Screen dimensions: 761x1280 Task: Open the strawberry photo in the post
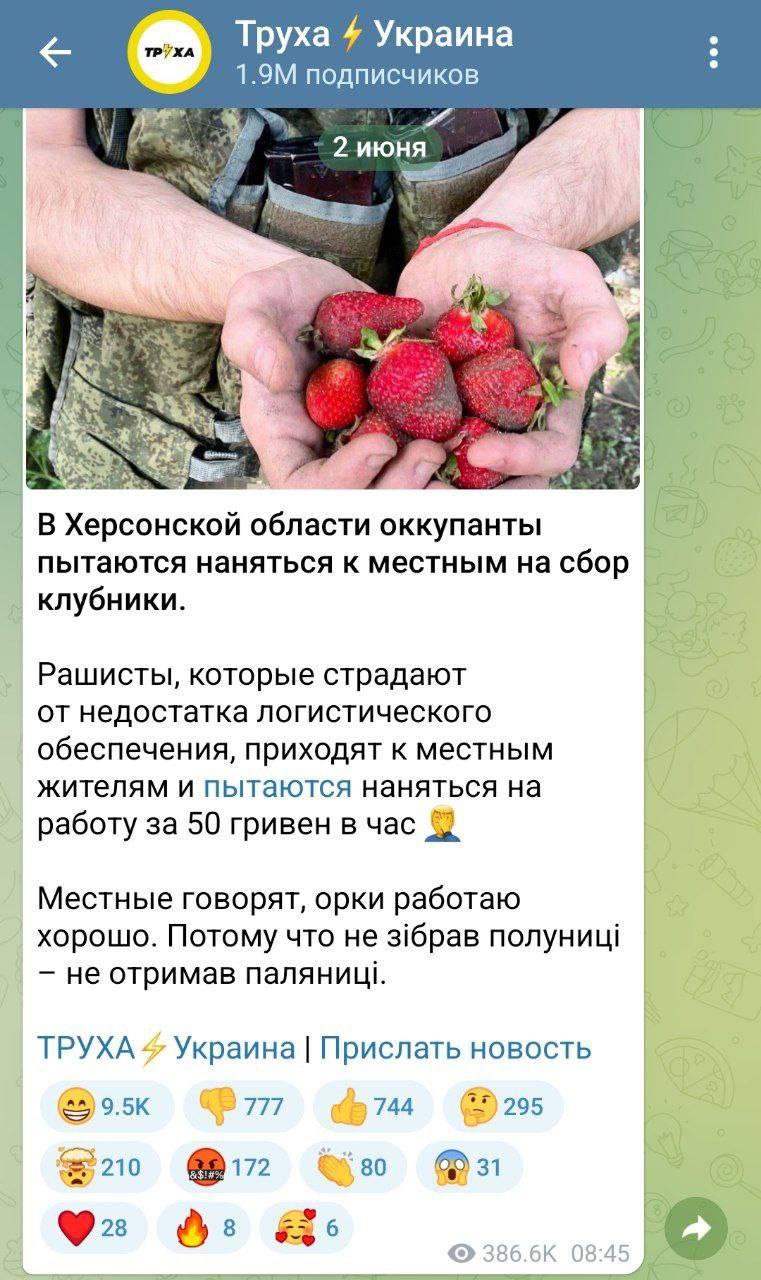point(332,300)
